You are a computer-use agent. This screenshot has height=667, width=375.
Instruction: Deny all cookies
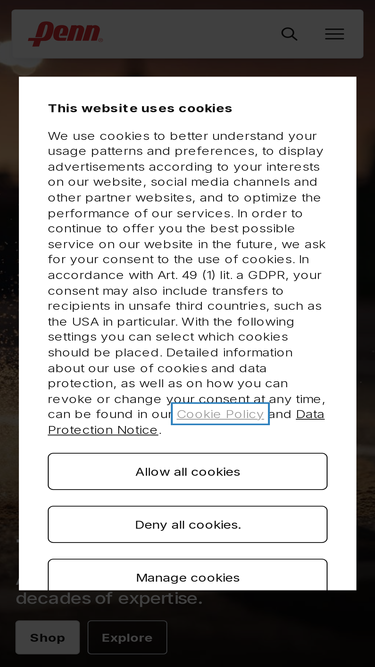(188, 524)
